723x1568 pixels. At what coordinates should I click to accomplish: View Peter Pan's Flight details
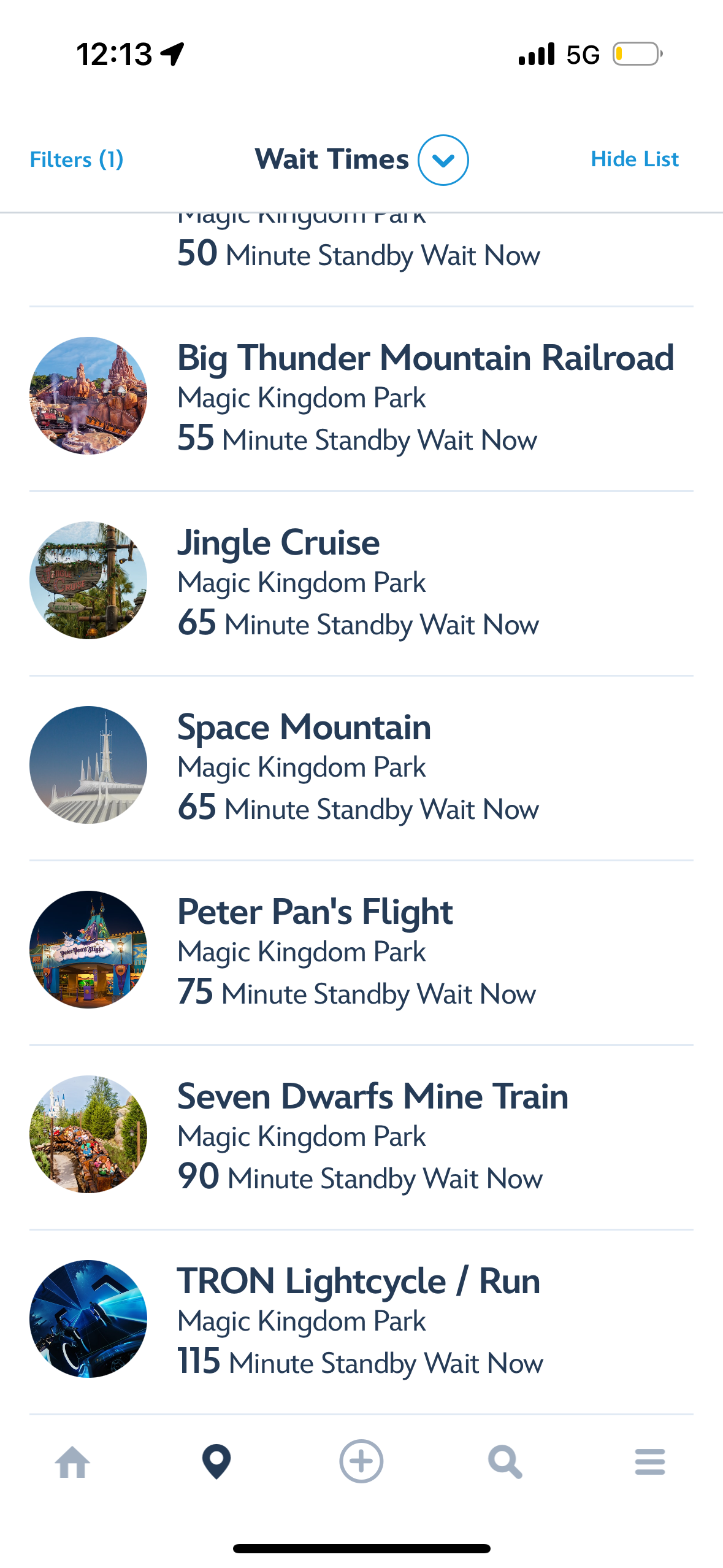coord(361,953)
